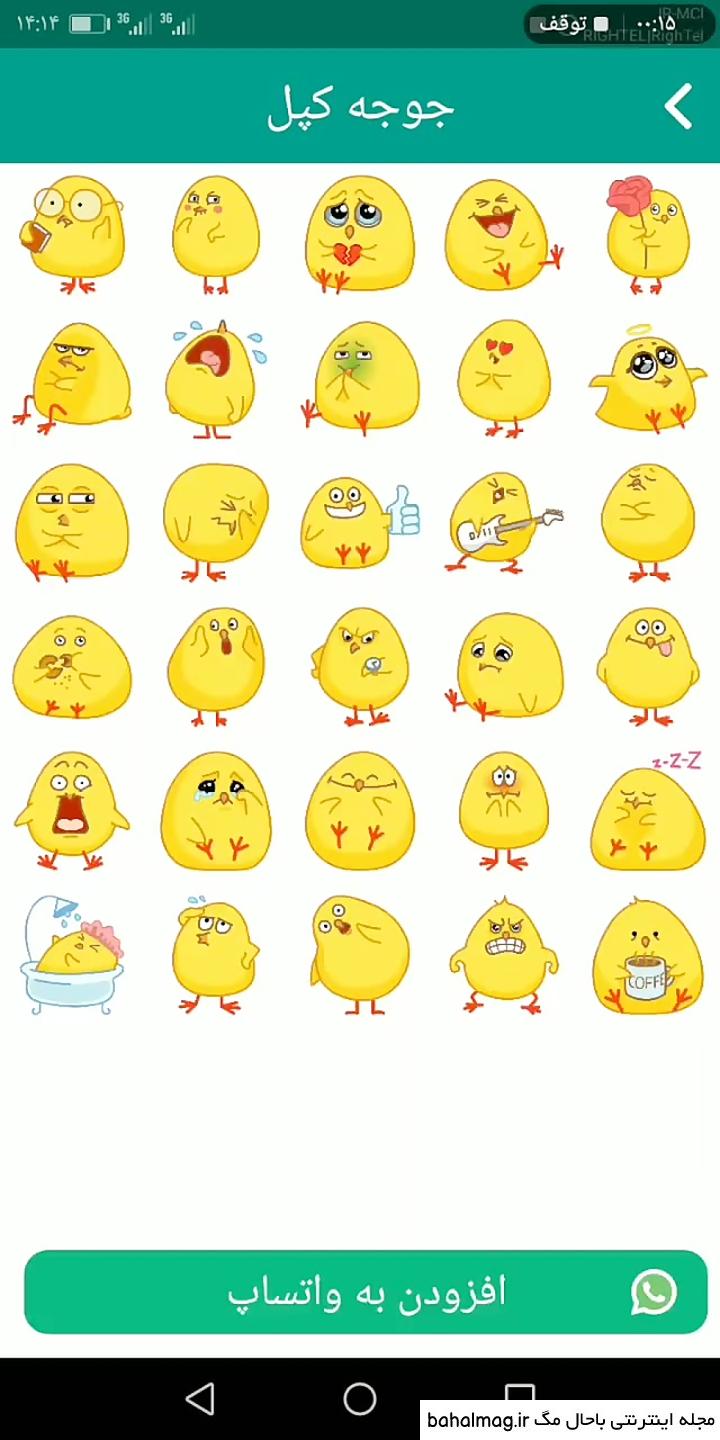Choose the chick holding a red rose
720x1440 pixels.
coord(646,235)
